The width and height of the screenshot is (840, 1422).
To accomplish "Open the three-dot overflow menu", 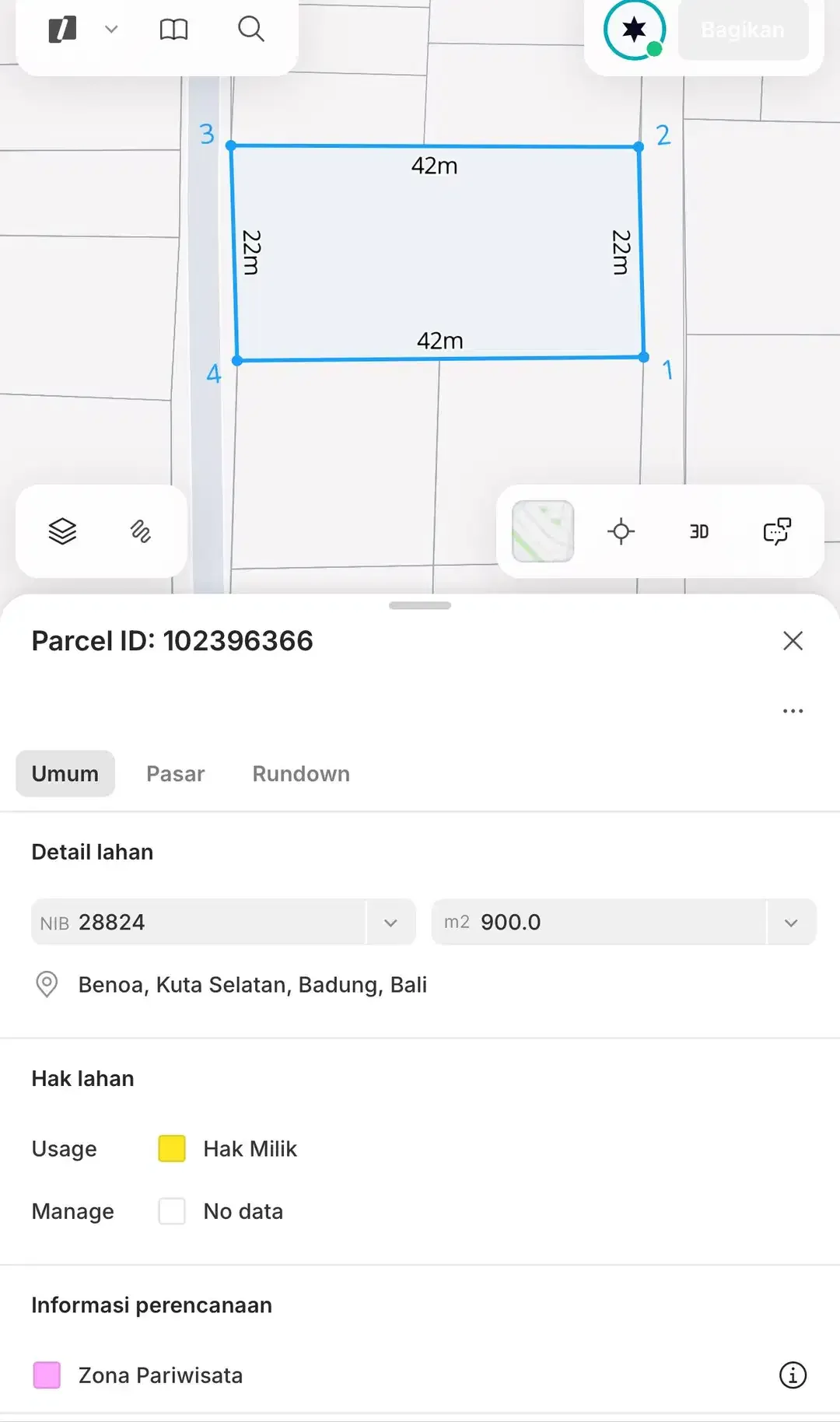I will 793,711.
